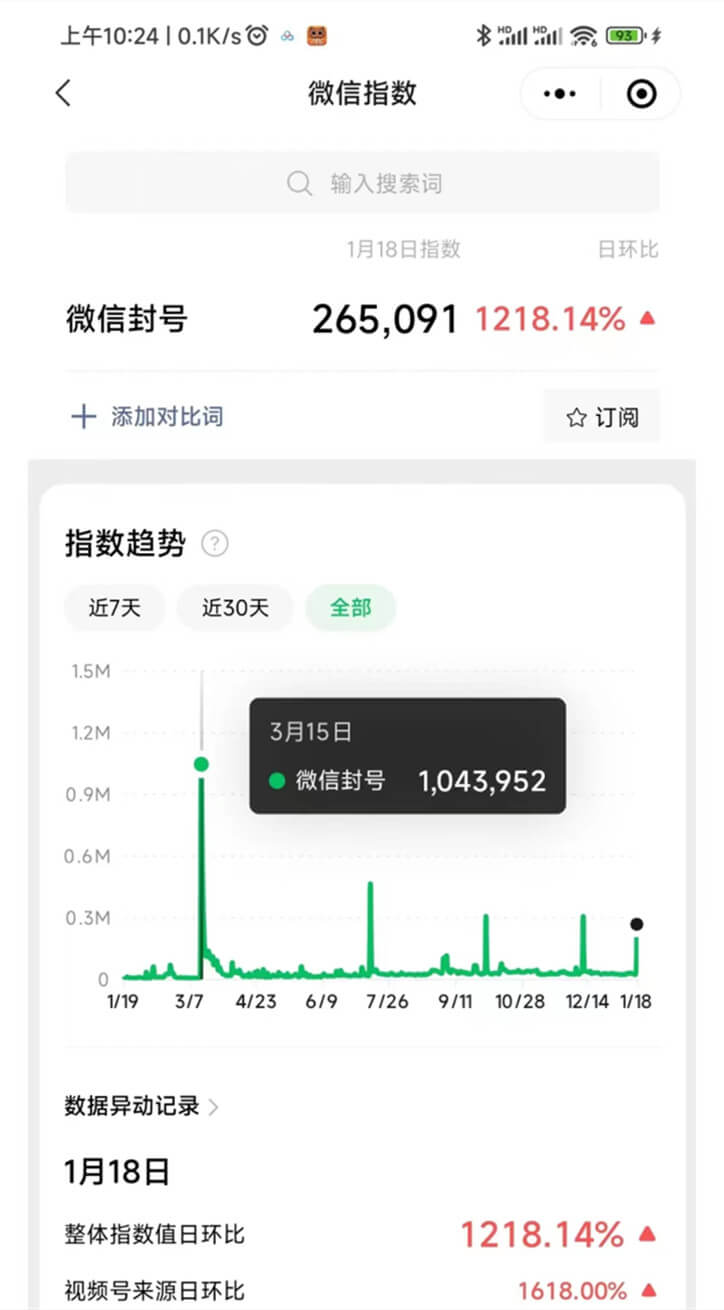This screenshot has height=1310, width=724.
Task: Switch the trend range to 近30天
Action: click(x=235, y=608)
